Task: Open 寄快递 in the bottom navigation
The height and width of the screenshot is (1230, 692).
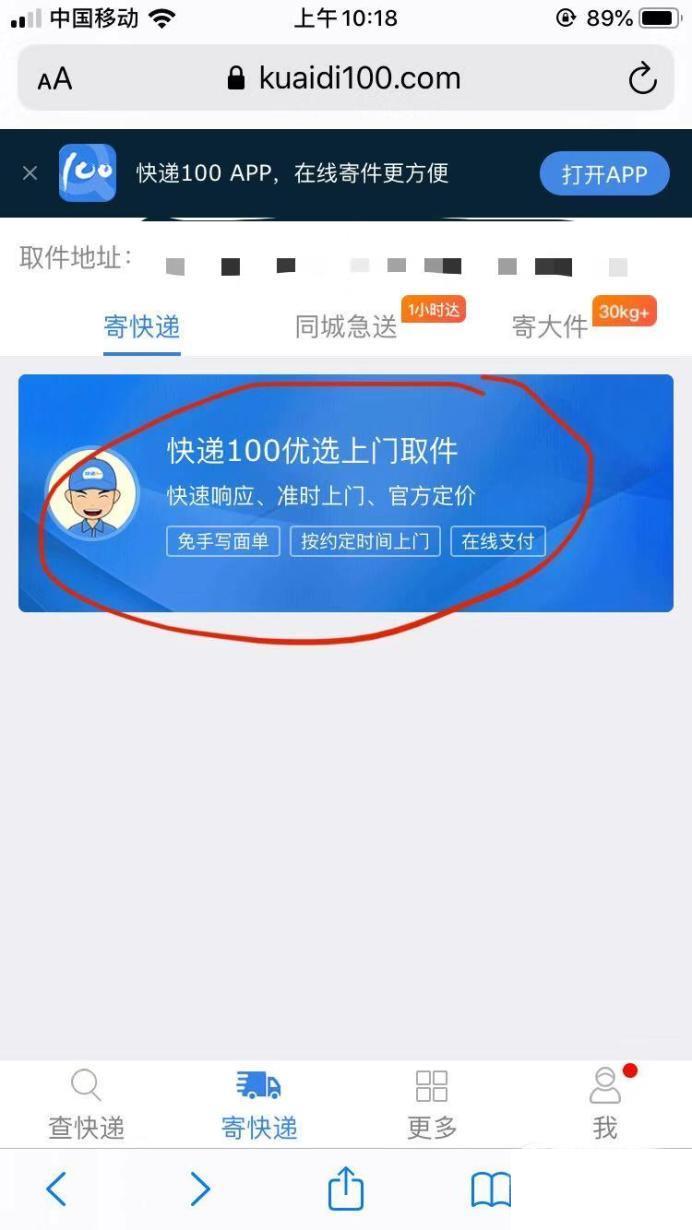Action: 259,1104
